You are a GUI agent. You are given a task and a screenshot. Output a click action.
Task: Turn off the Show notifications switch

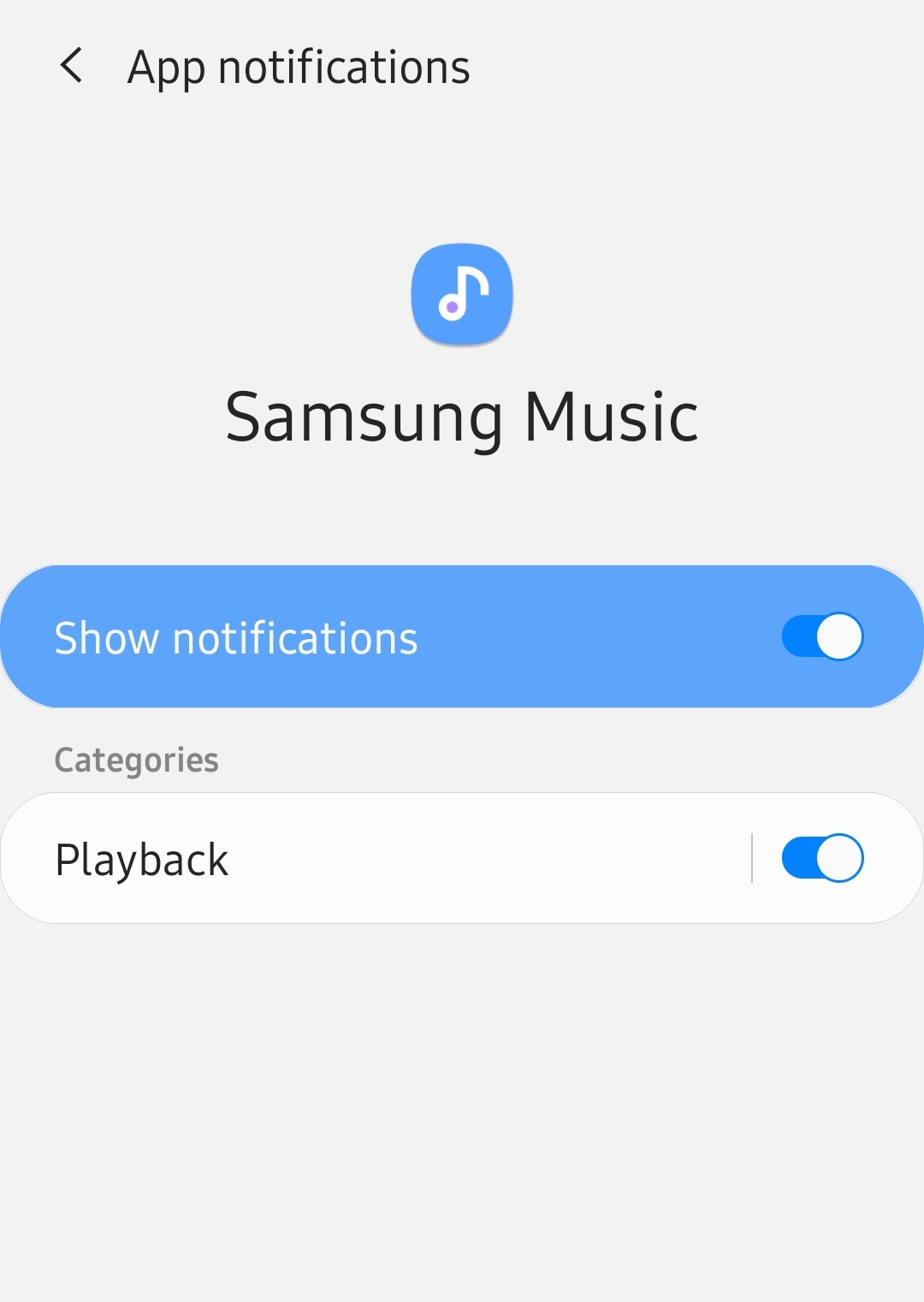tap(822, 636)
